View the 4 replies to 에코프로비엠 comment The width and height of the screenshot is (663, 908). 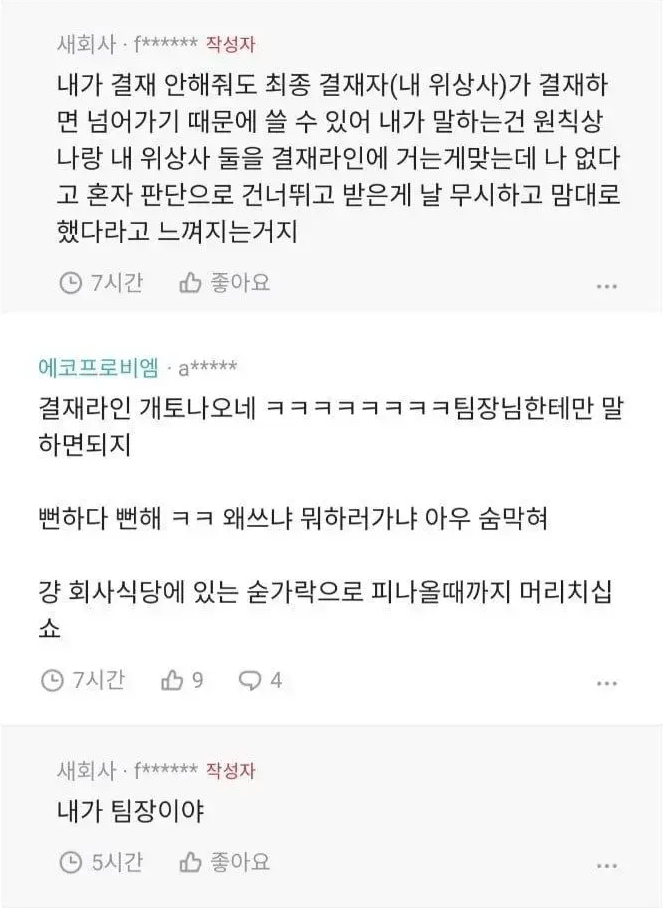click(x=260, y=681)
